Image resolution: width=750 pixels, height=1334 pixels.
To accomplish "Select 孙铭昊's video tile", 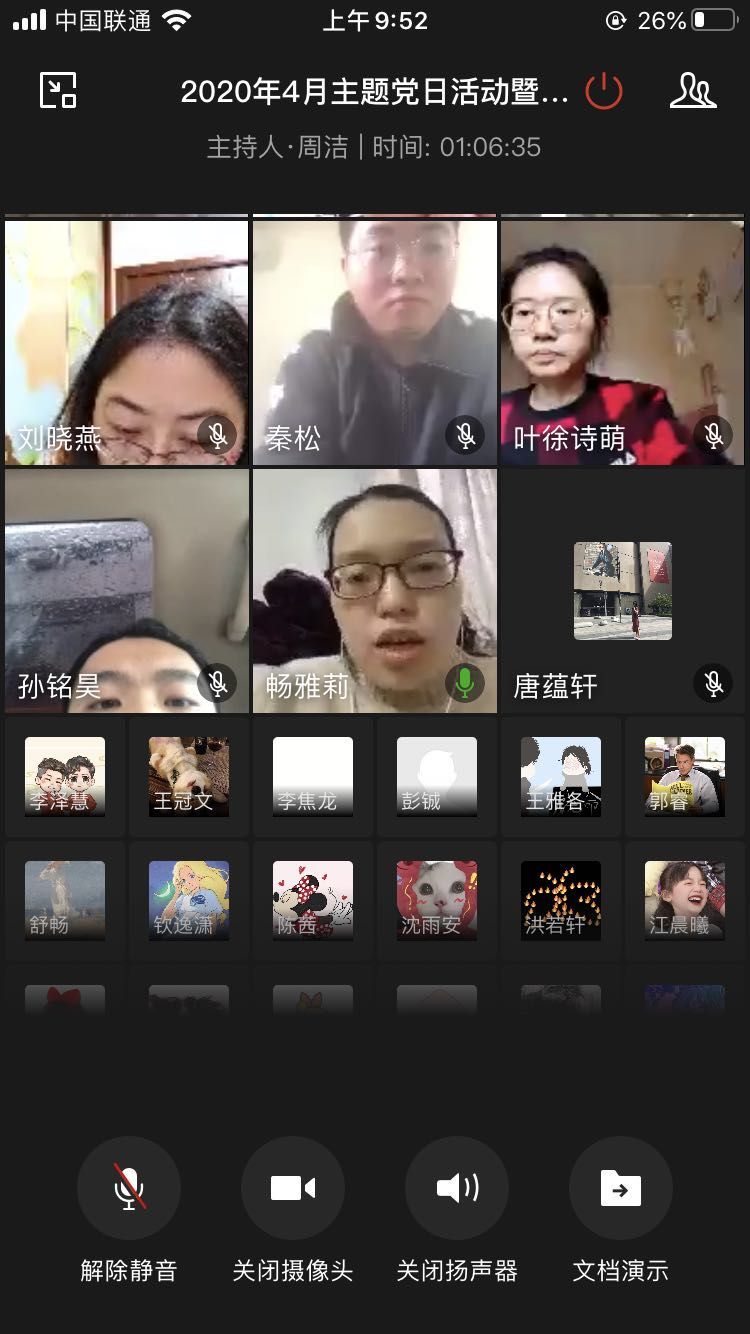I will [127, 591].
